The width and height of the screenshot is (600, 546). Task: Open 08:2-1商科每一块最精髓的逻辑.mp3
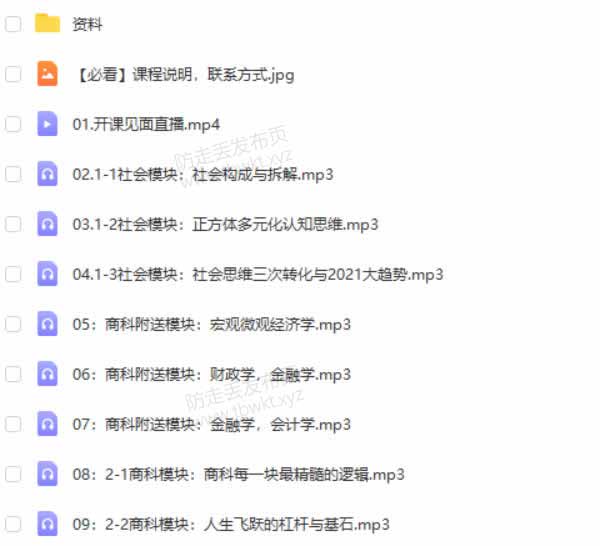[x=238, y=474]
